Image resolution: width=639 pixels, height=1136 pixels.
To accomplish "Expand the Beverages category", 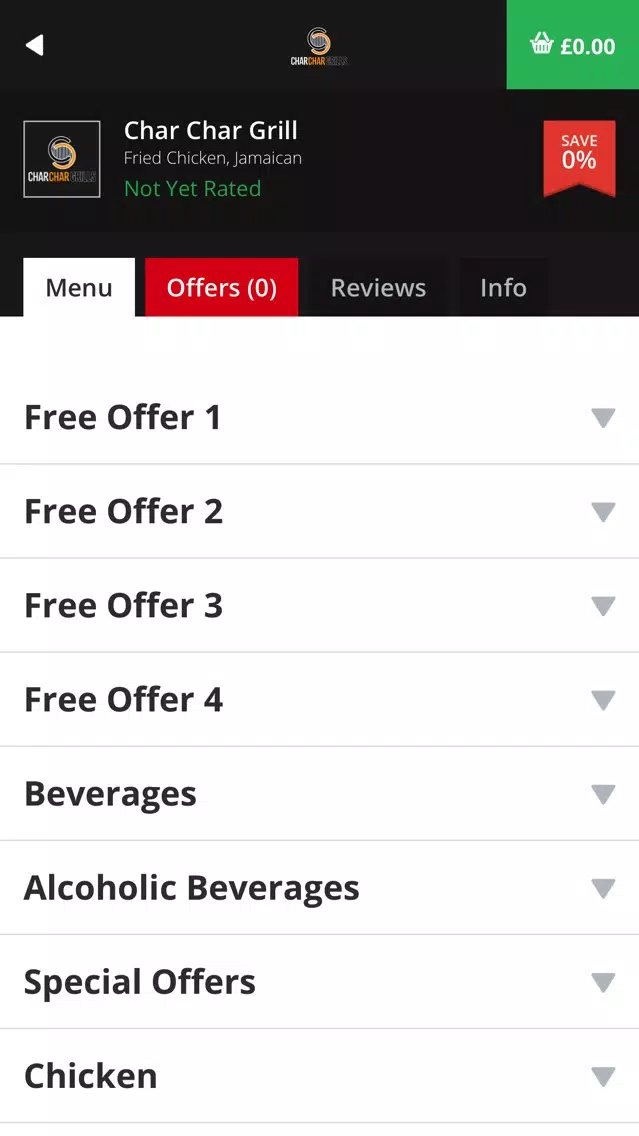I will click(320, 794).
